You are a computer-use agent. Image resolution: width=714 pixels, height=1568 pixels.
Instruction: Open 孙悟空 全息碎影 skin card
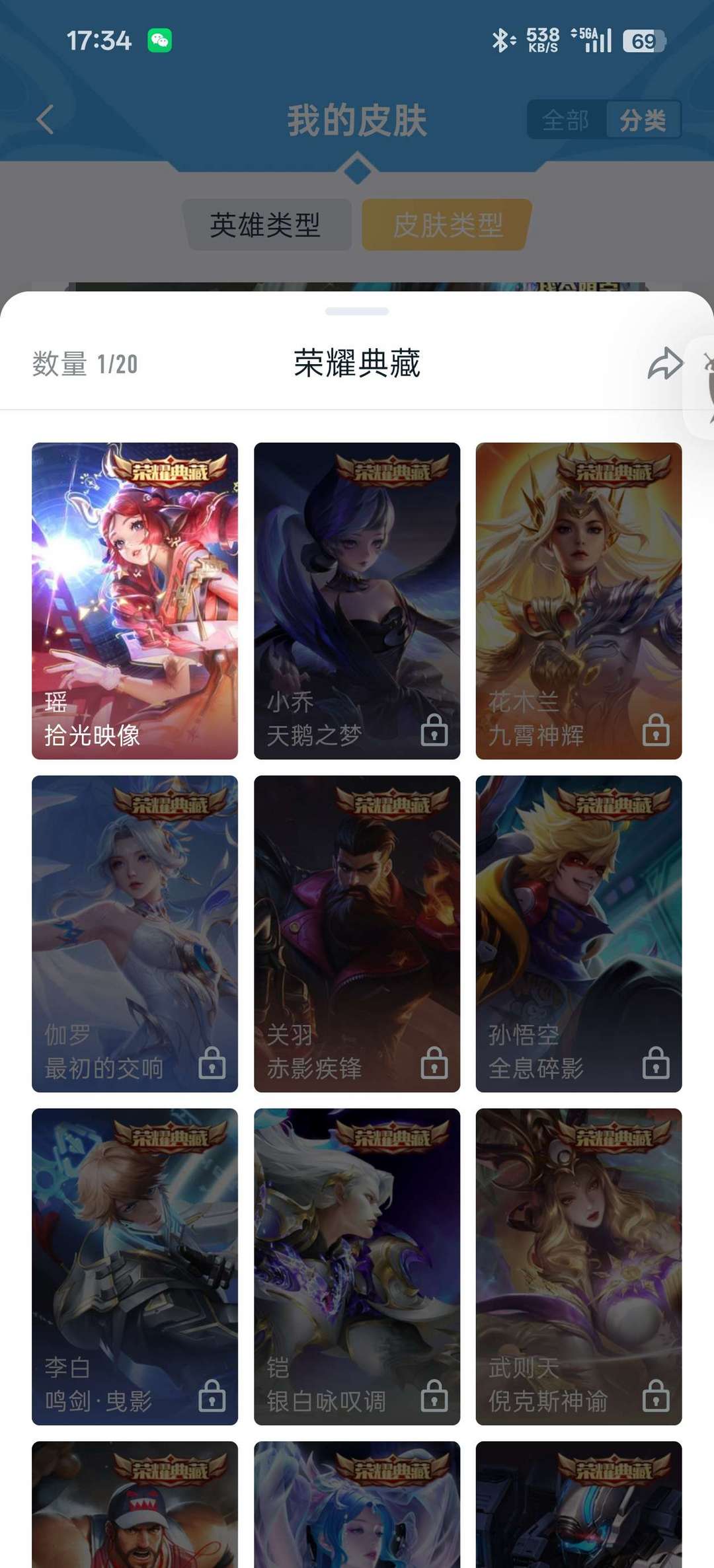click(578, 933)
